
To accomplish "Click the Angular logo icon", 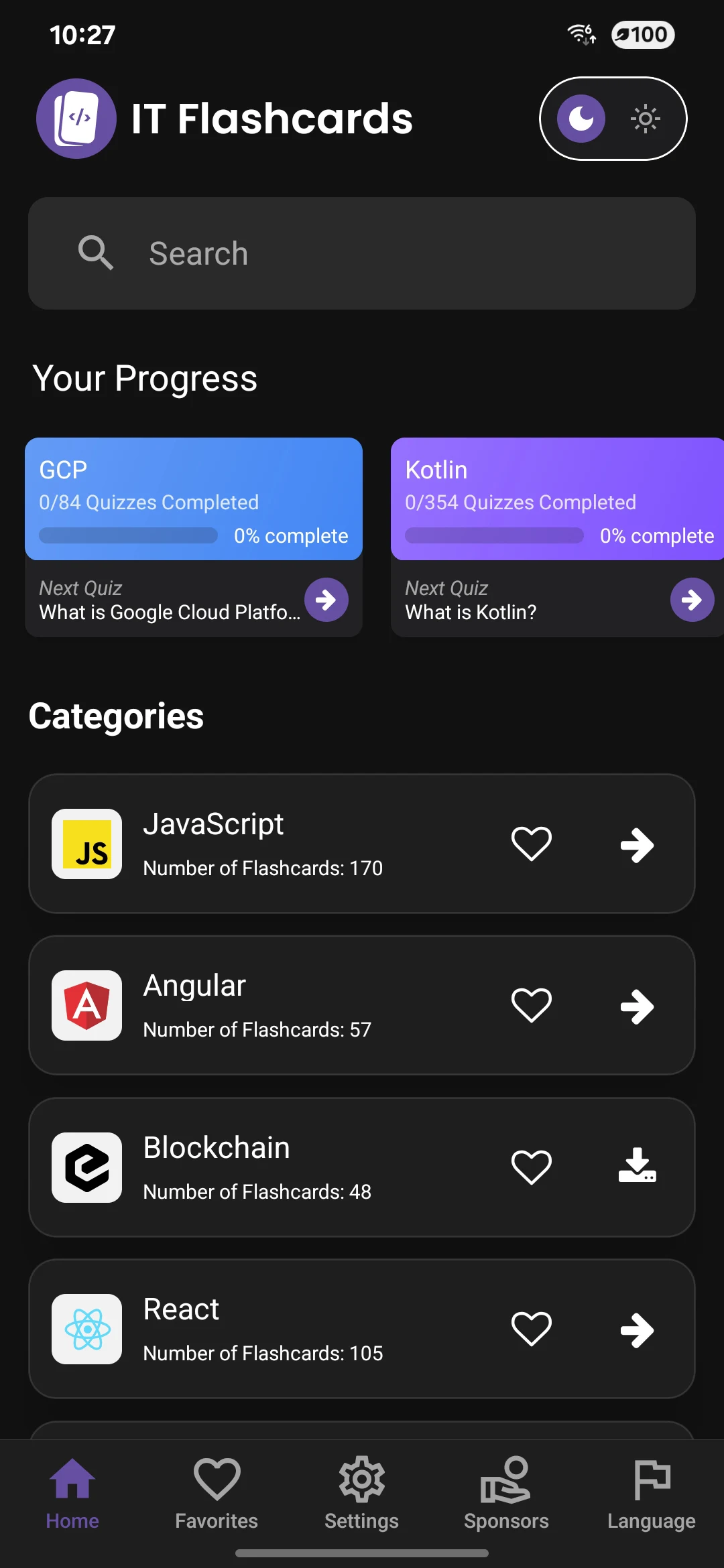I will click(86, 1006).
